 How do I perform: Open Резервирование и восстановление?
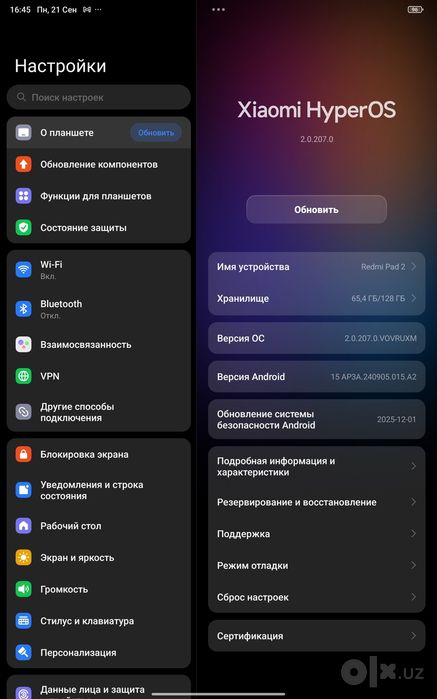point(317,502)
